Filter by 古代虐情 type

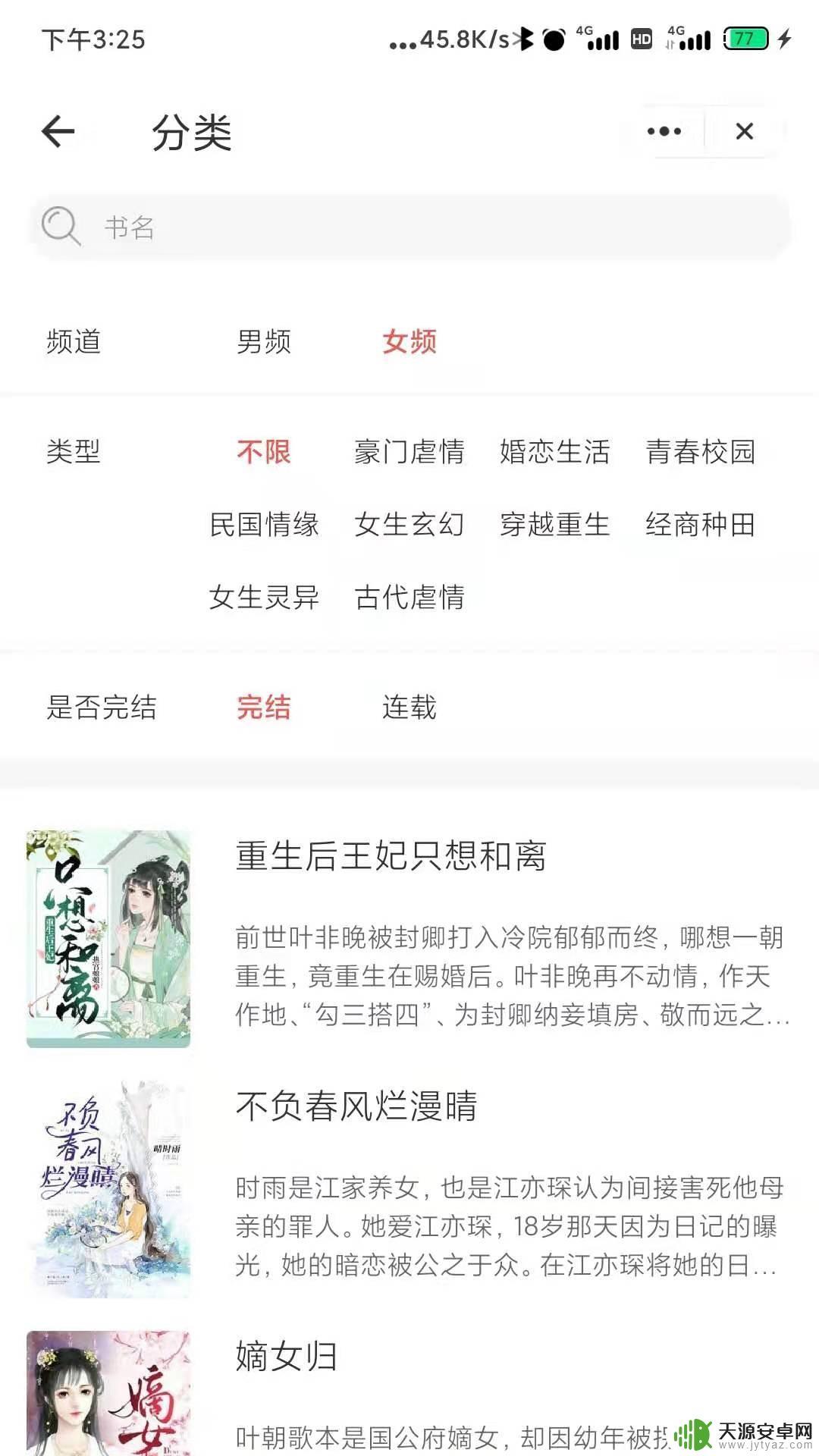pos(409,598)
